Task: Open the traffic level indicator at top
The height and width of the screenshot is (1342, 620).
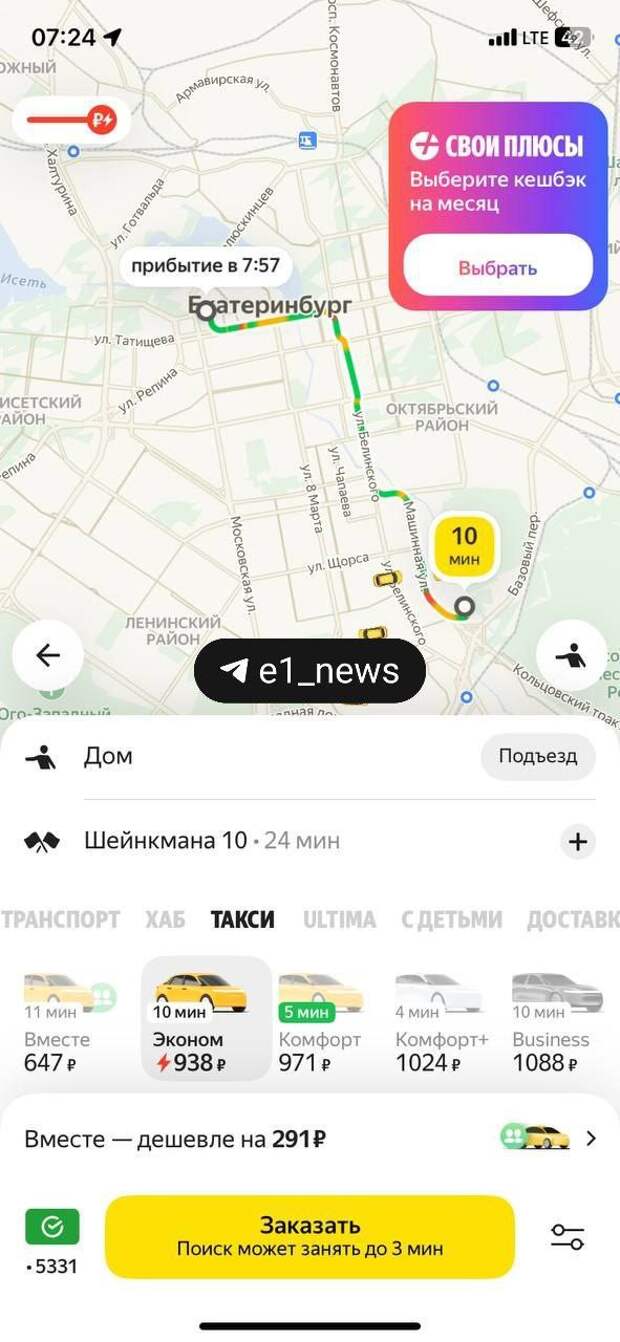Action: coord(72,121)
